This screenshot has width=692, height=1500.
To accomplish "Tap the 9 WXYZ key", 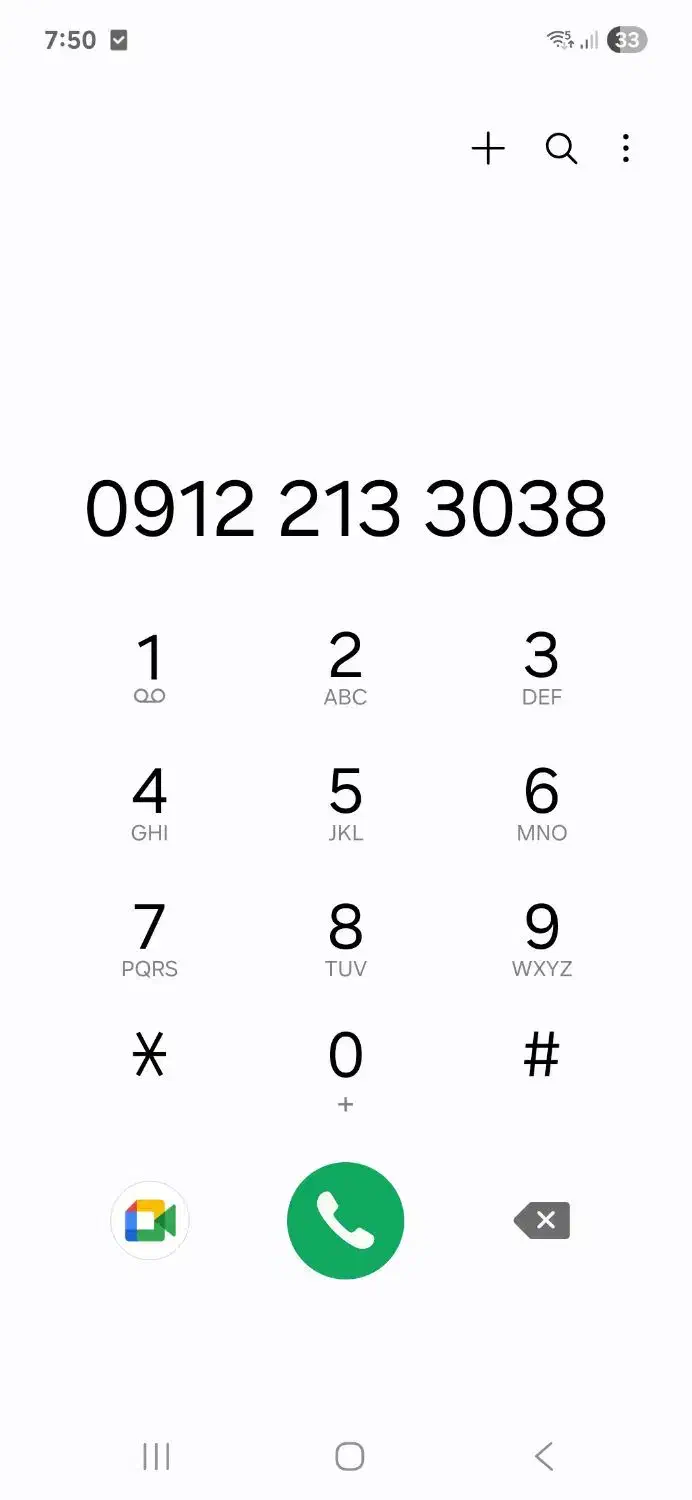I will [541, 940].
